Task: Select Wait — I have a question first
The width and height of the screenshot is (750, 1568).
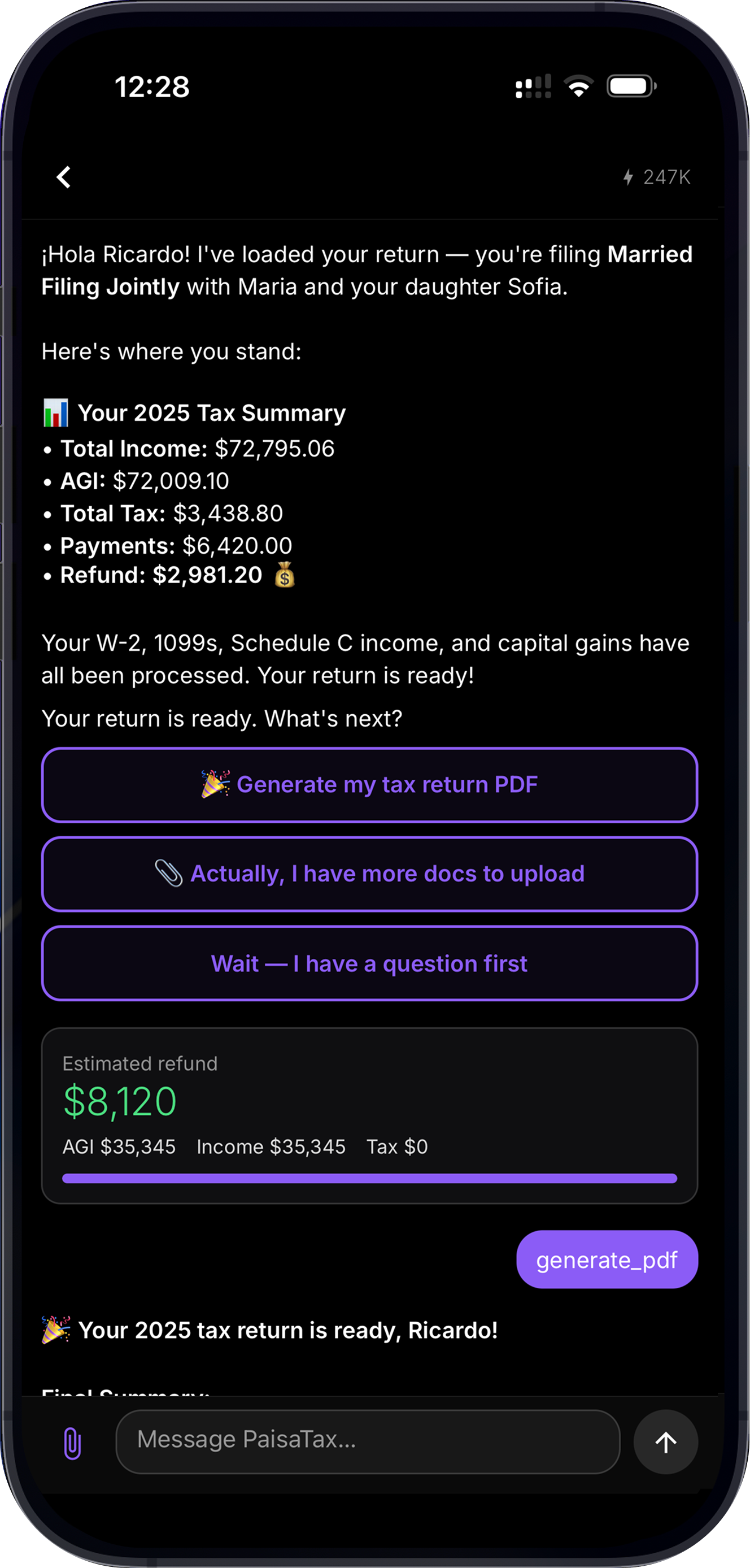Action: (x=369, y=963)
